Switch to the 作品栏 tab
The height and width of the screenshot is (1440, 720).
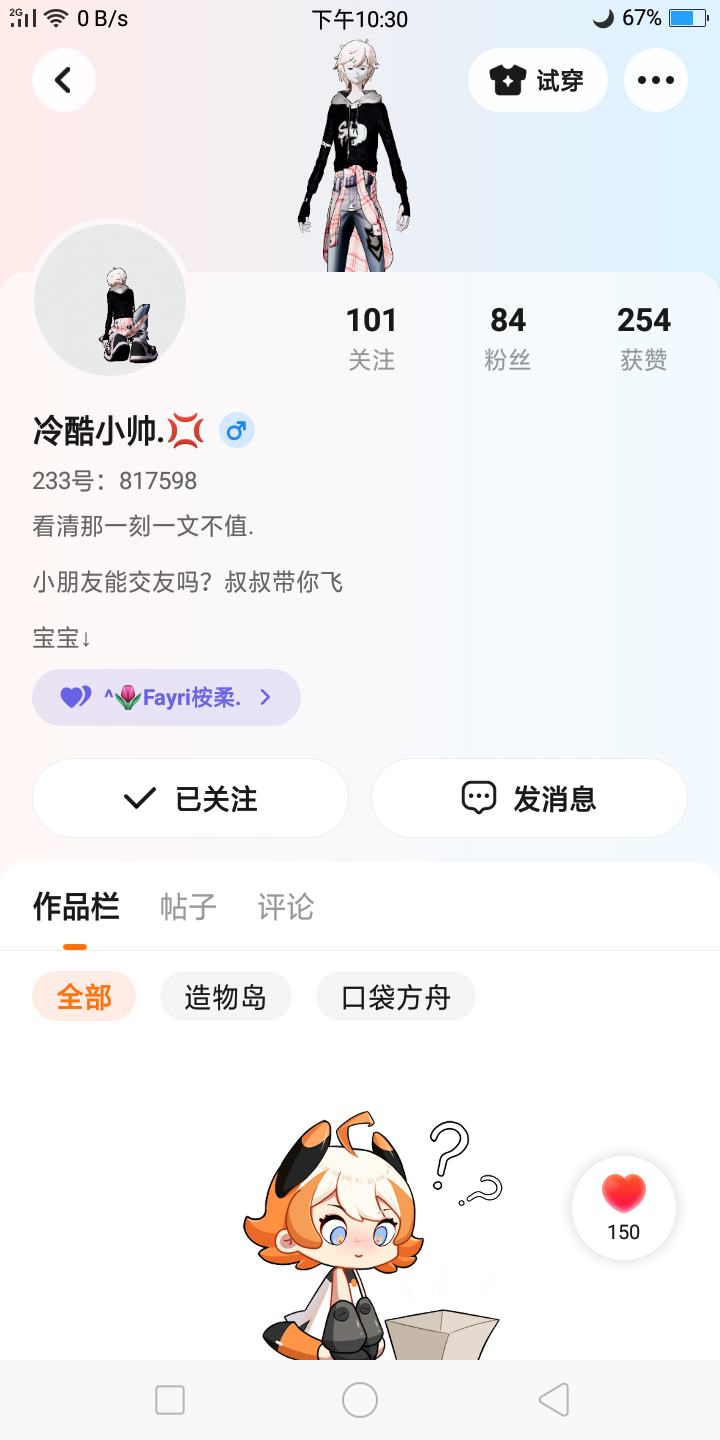76,907
